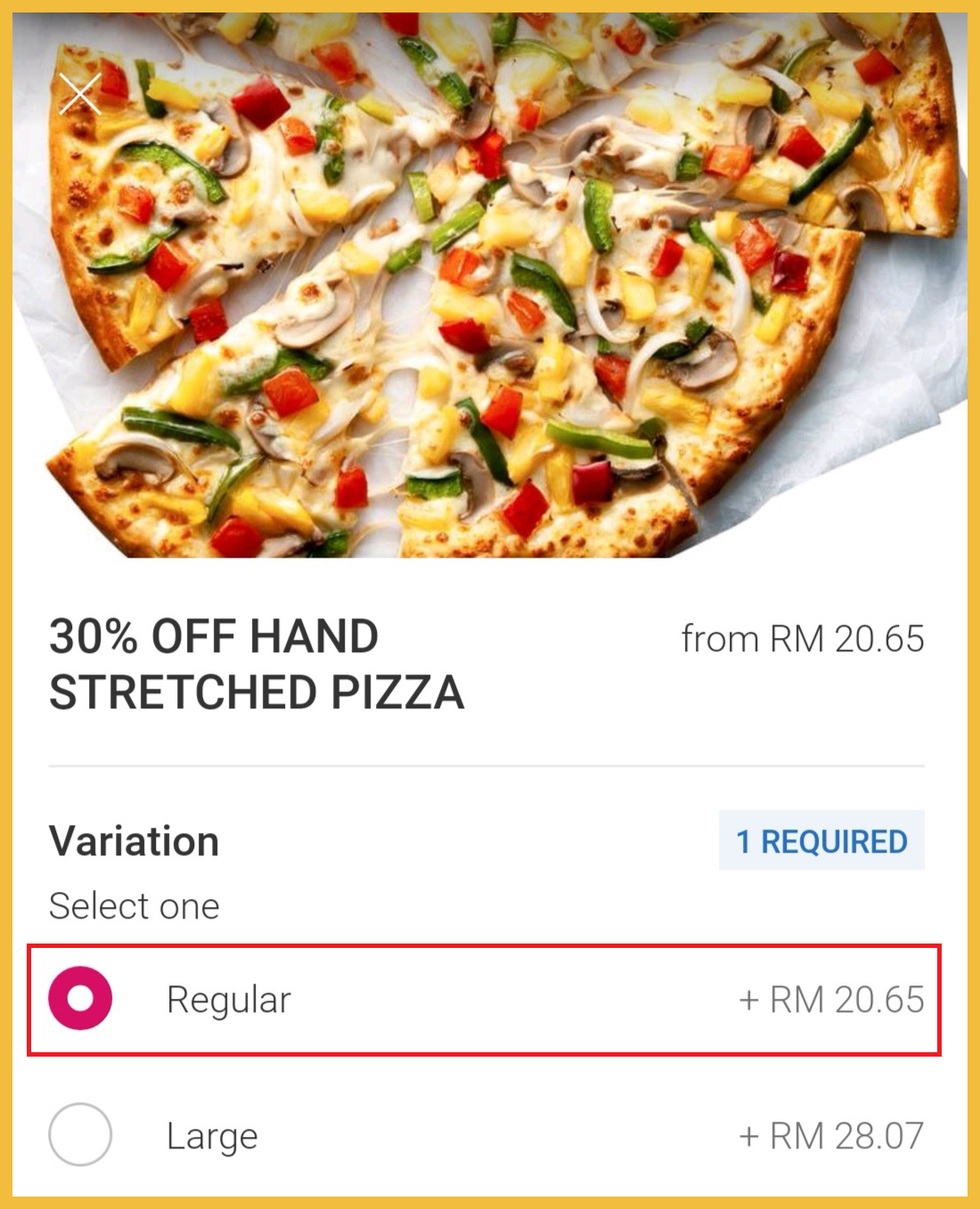The image size is (980, 1209).
Task: Close the pizza item details
Action: [80, 94]
